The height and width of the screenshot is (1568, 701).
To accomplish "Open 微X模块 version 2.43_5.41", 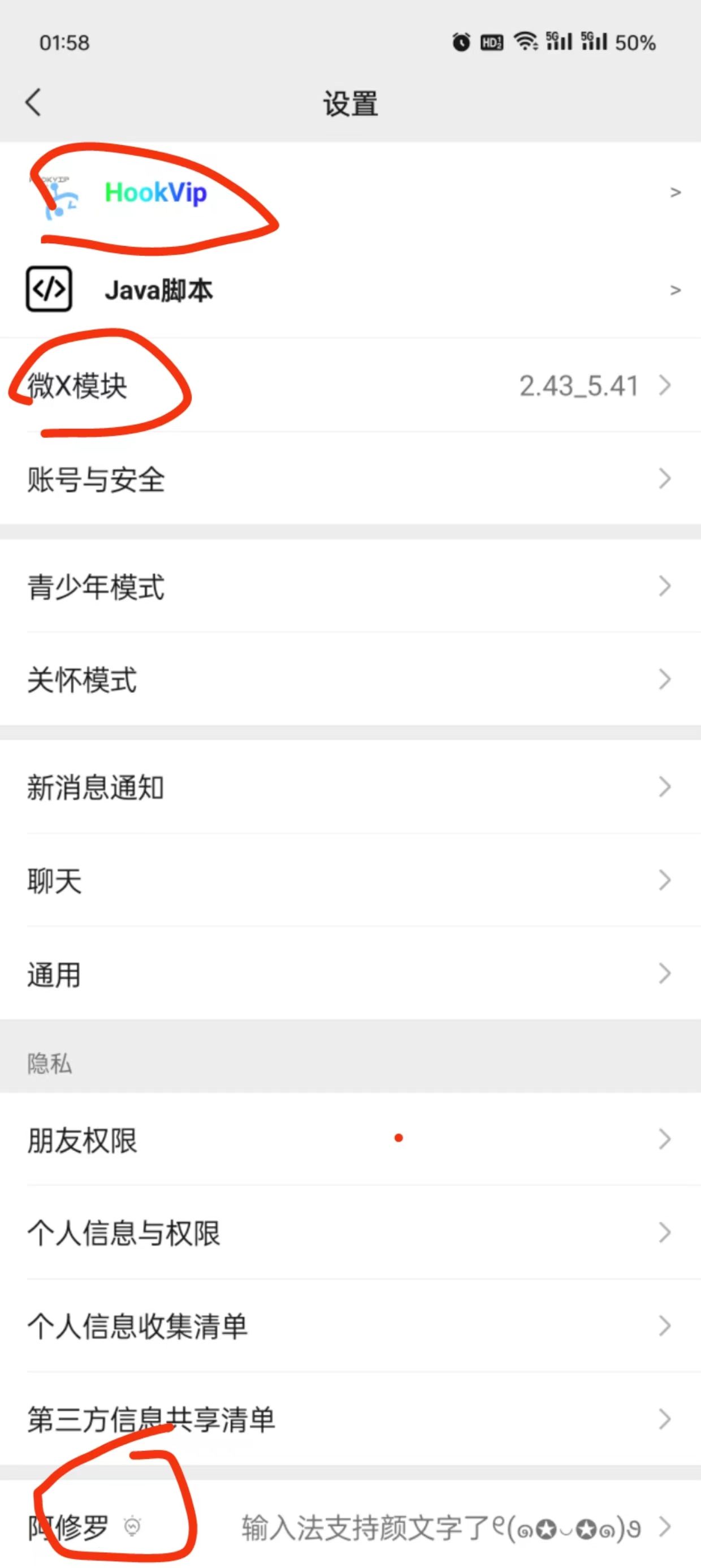I will (x=350, y=385).
